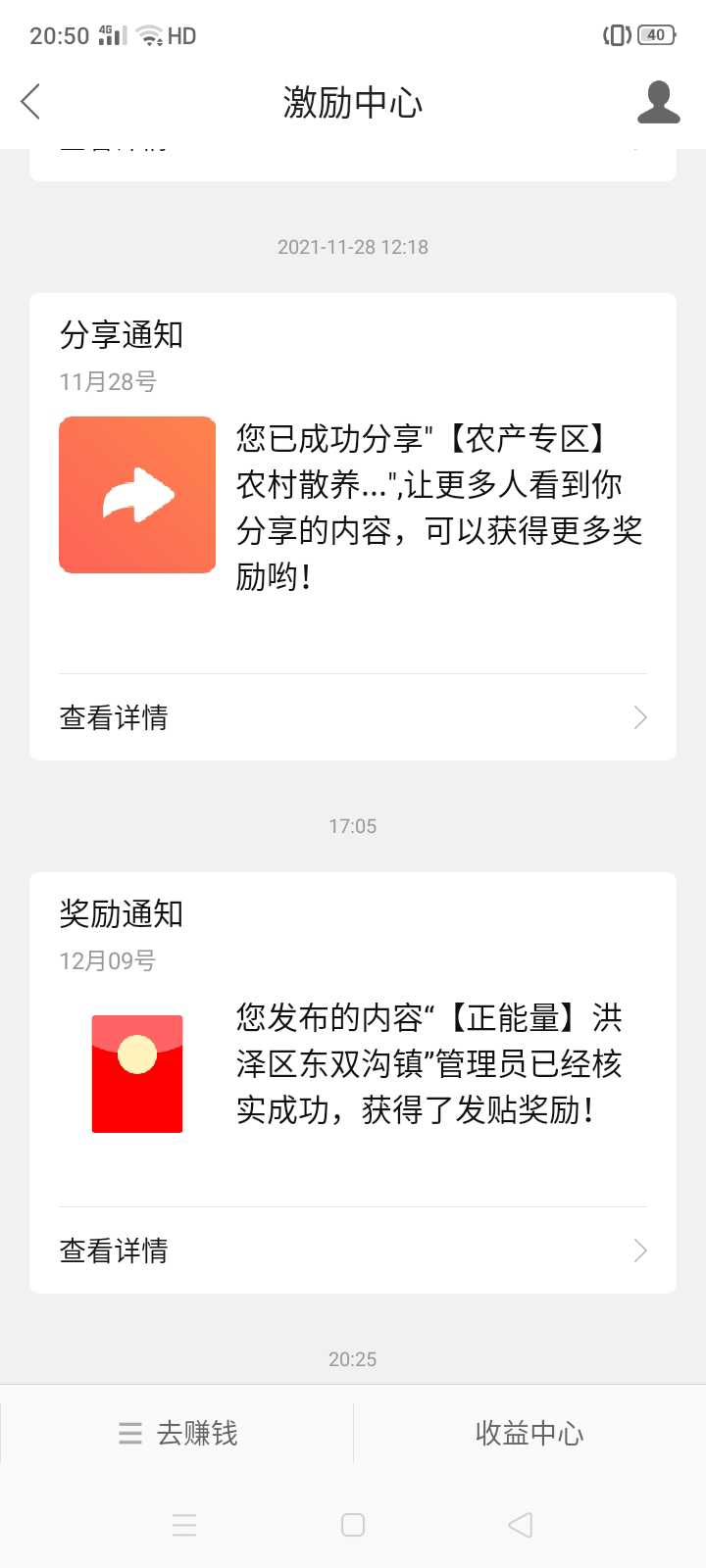Open the 去赚钱 menu

177,1433
